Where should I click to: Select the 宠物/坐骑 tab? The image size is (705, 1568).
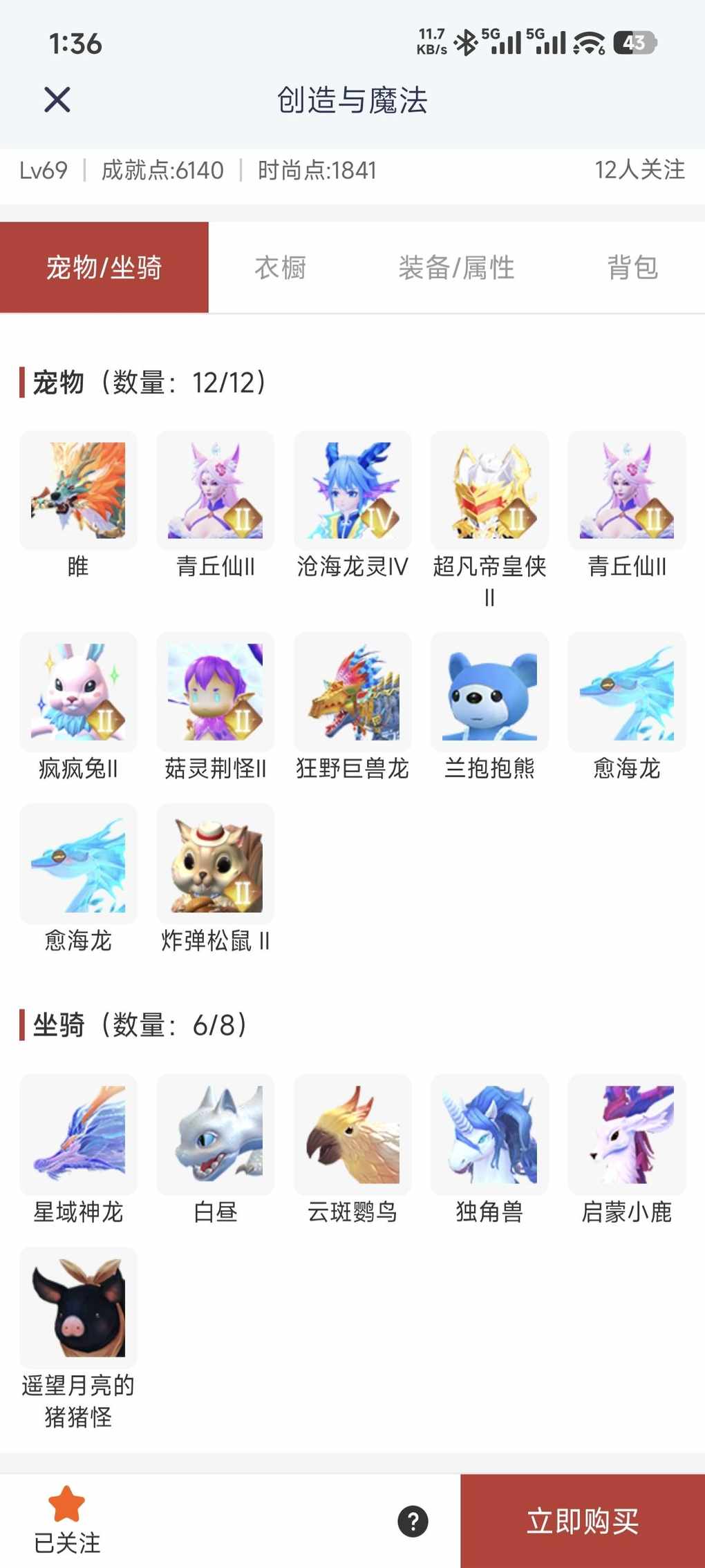pyautogui.click(x=104, y=267)
